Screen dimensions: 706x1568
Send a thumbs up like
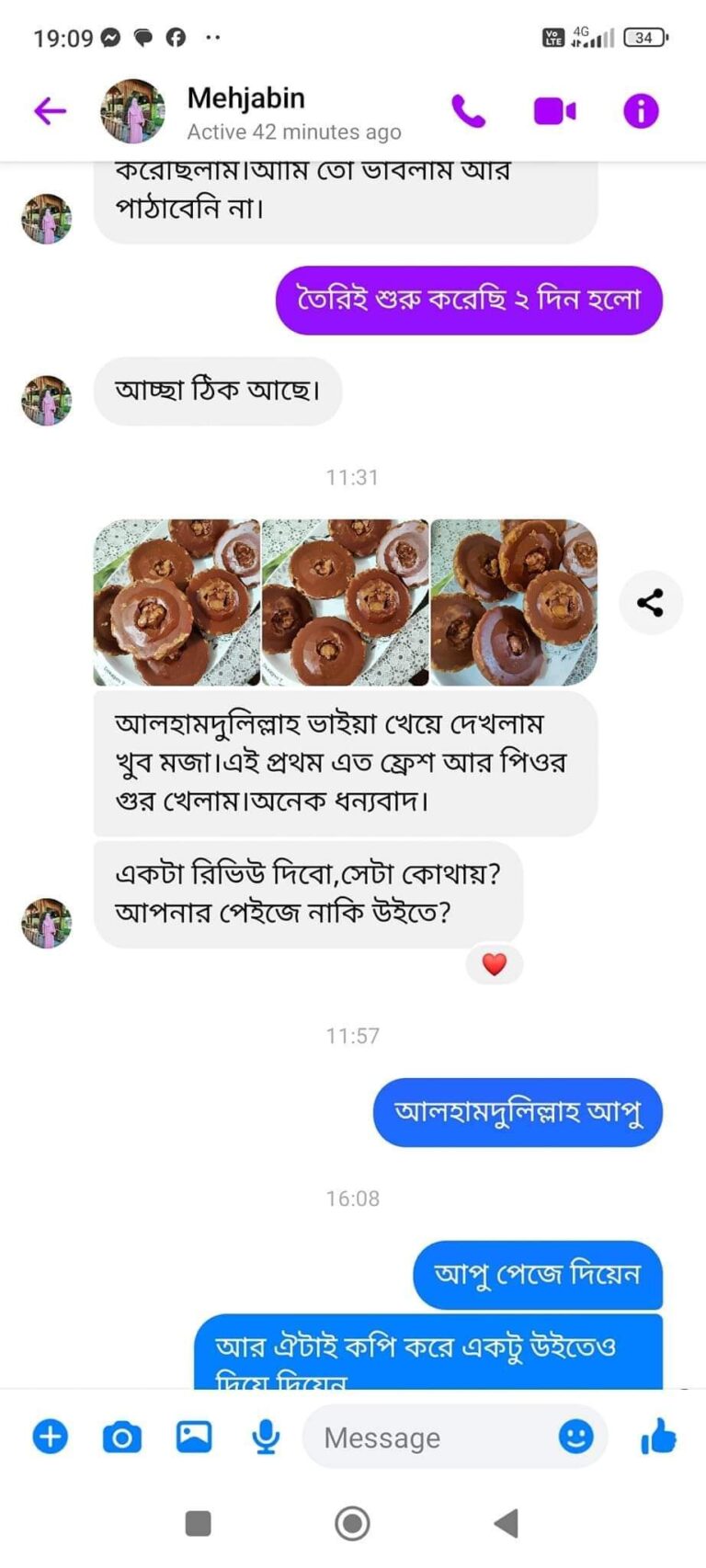click(x=659, y=1437)
